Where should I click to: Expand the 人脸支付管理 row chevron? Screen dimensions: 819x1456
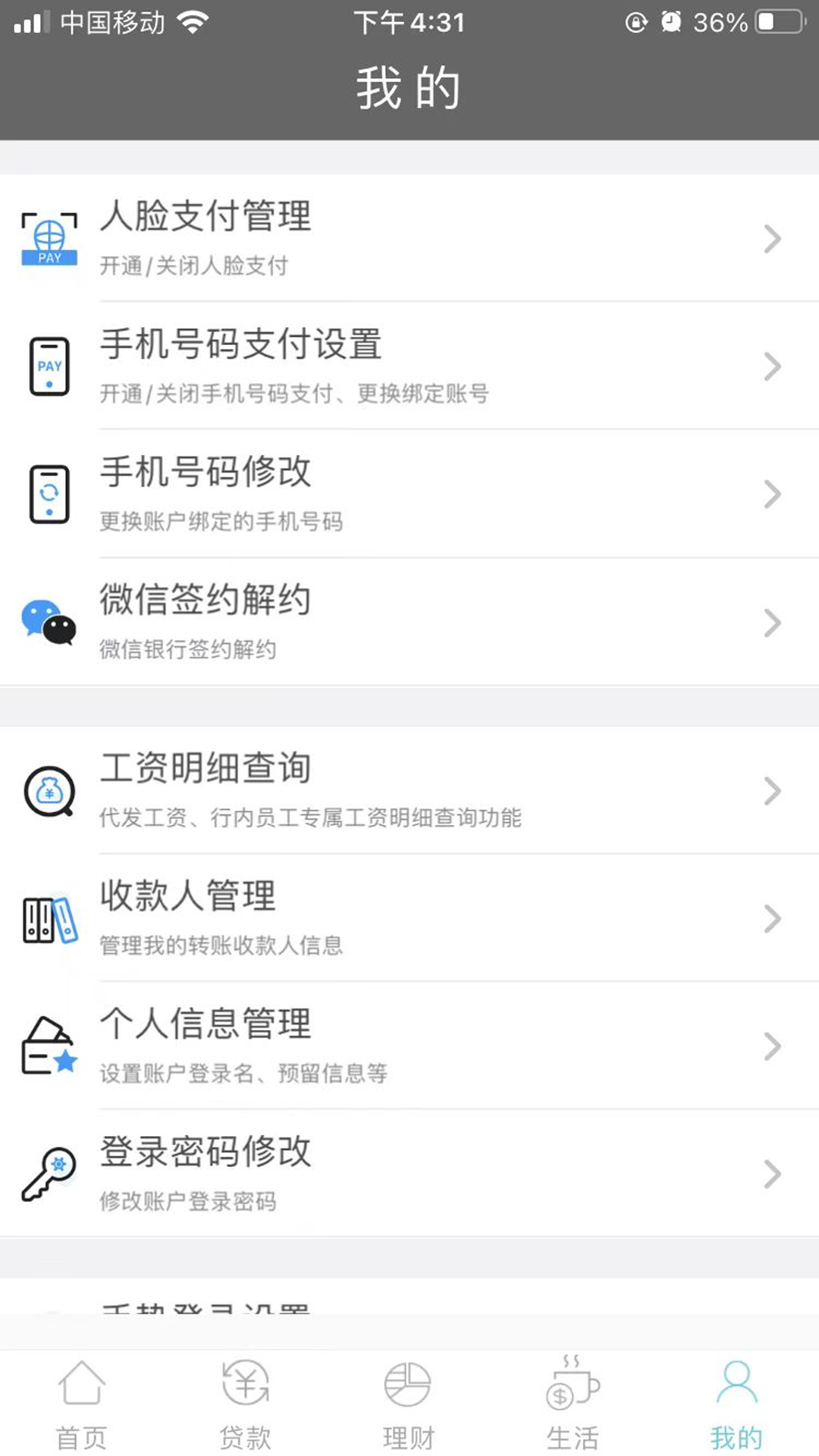tap(770, 239)
